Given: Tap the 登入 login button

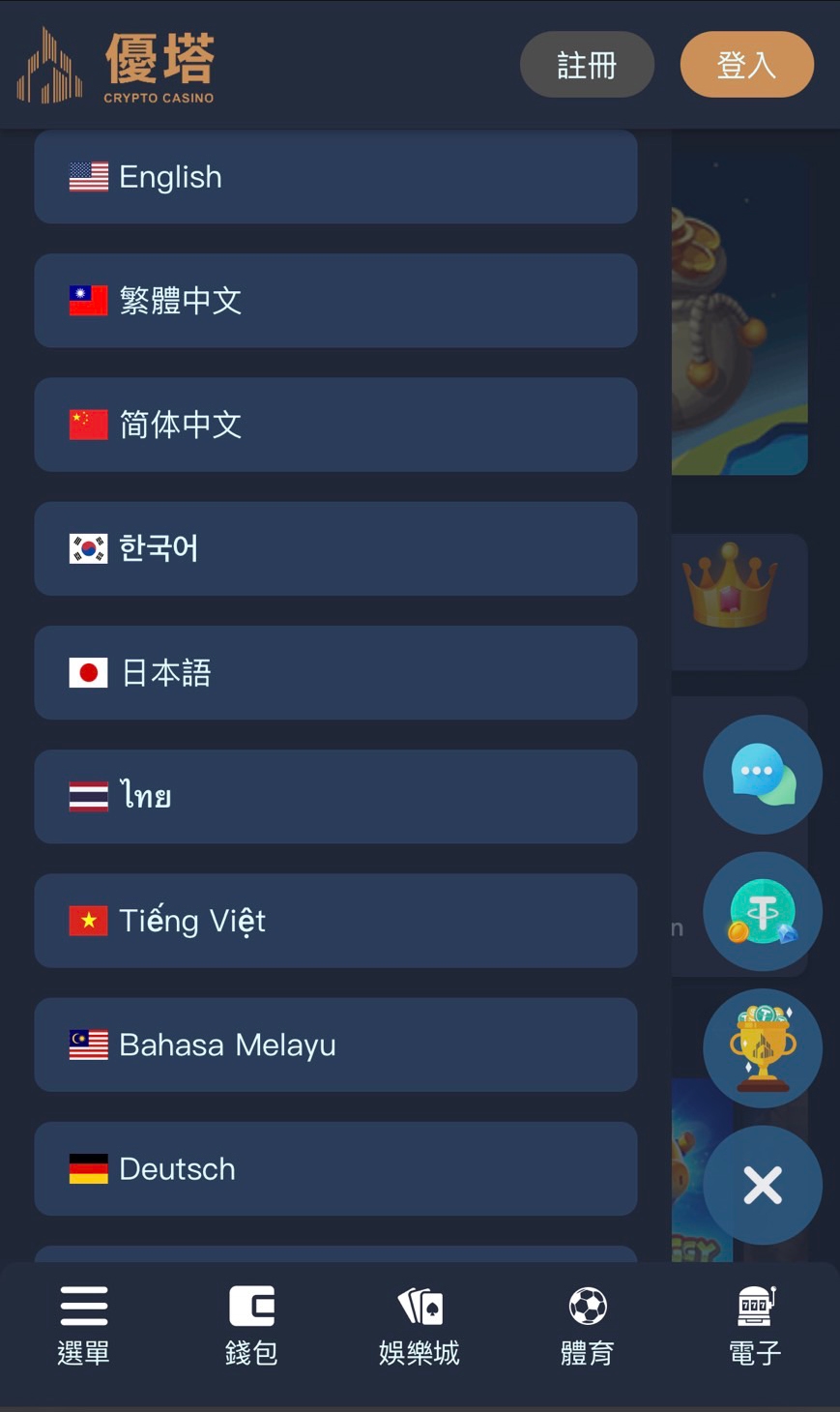Looking at the screenshot, I should 746,65.
